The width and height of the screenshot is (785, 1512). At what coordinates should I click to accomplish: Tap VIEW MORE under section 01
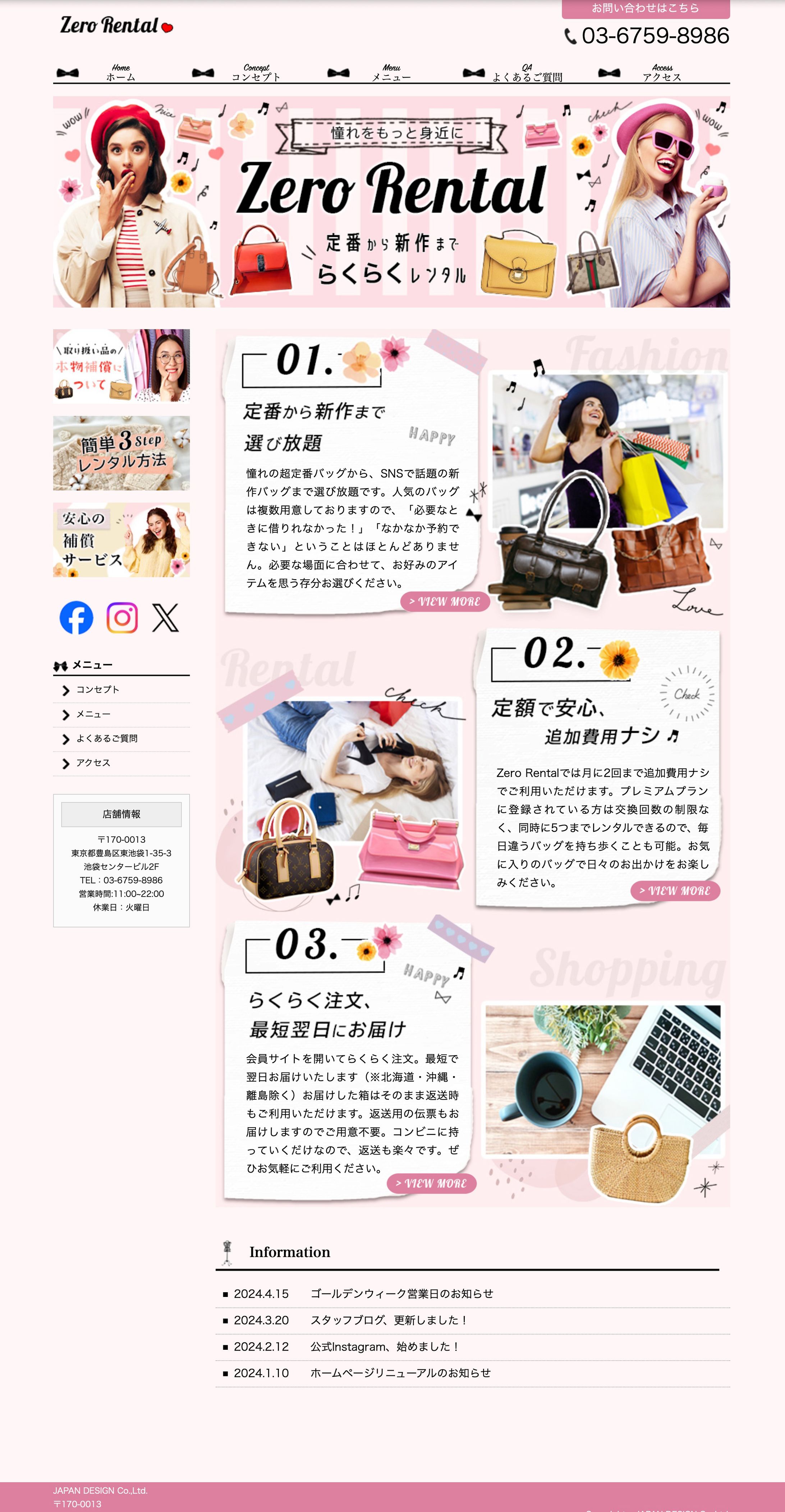point(445,602)
